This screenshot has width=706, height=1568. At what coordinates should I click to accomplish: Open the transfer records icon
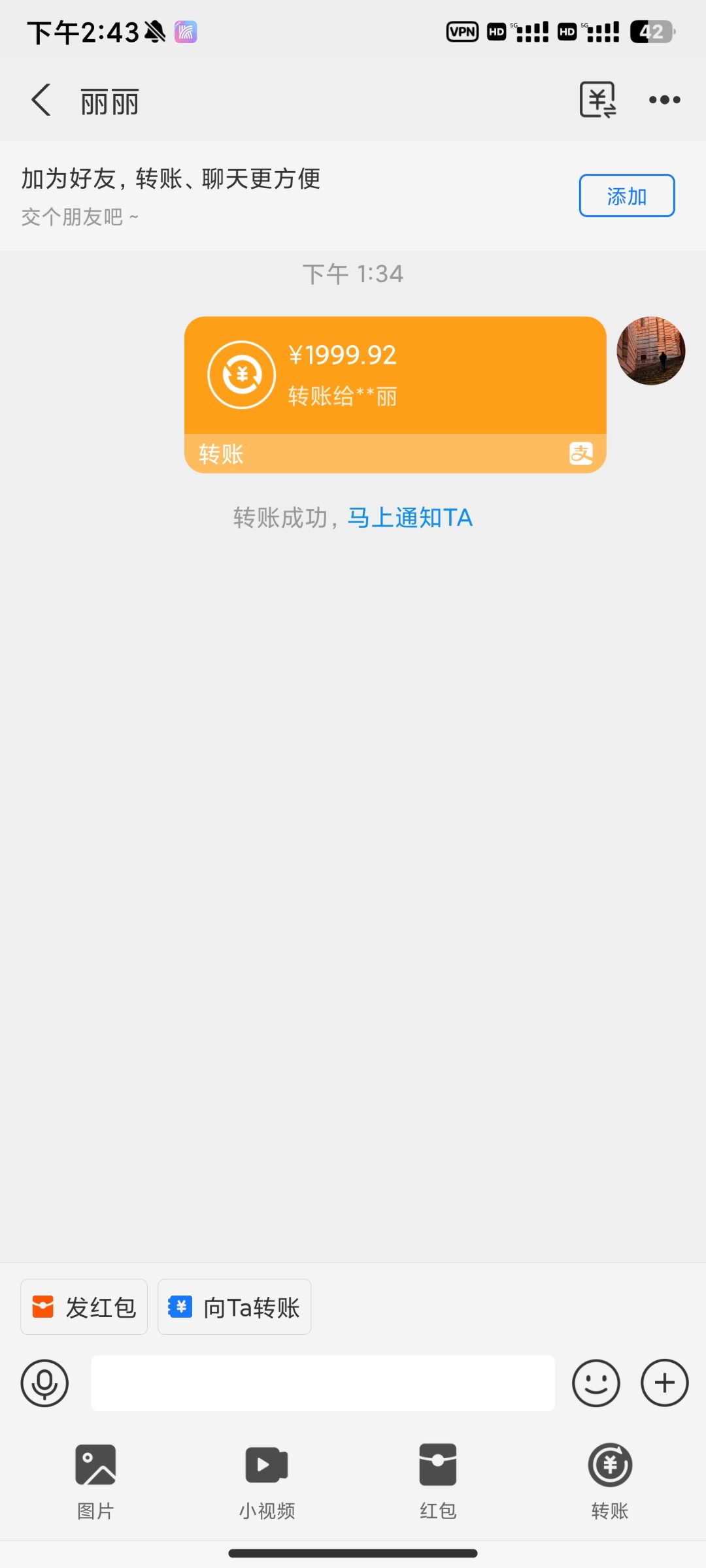pos(597,100)
